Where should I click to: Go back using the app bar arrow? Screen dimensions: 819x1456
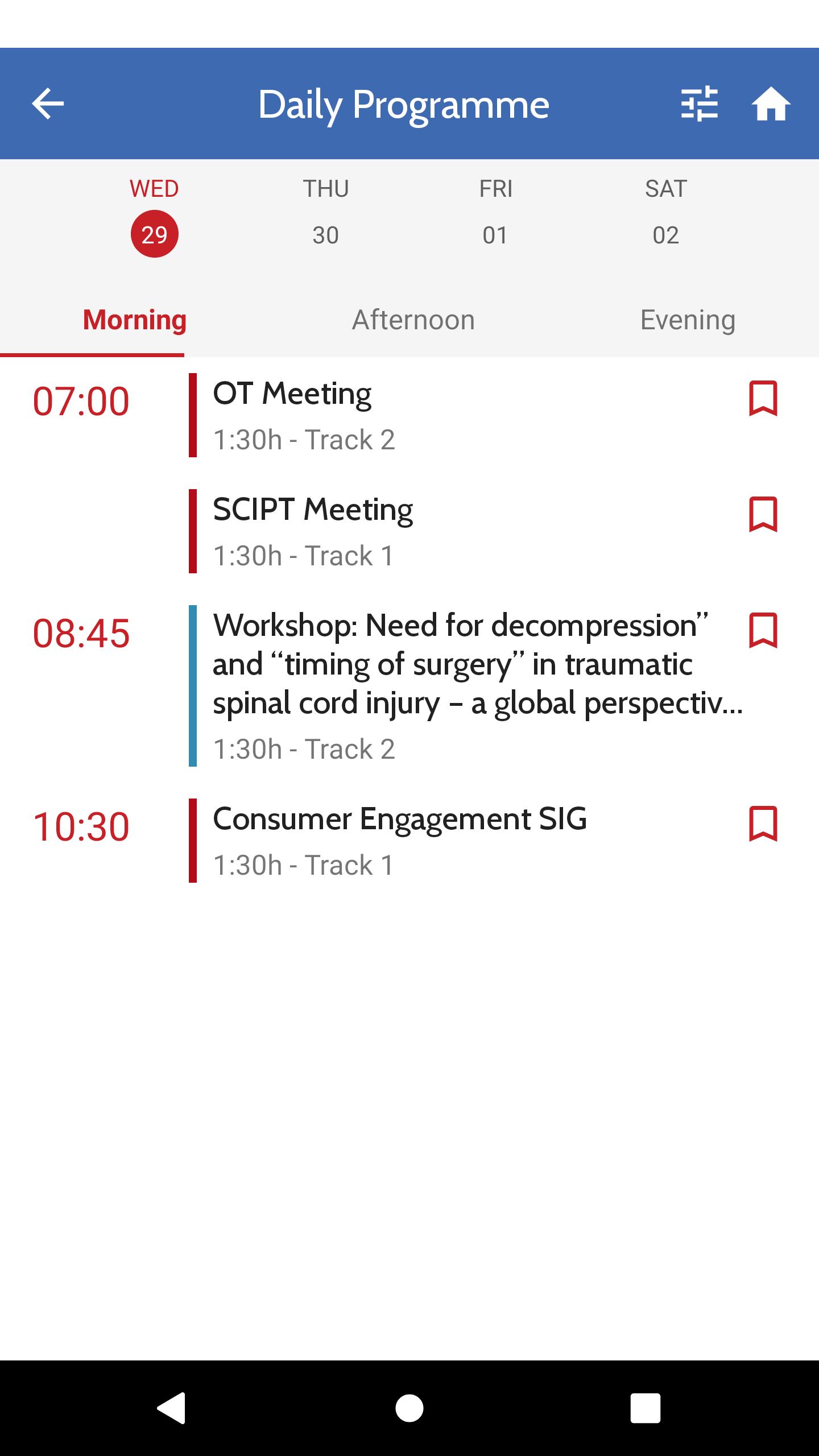click(48, 104)
